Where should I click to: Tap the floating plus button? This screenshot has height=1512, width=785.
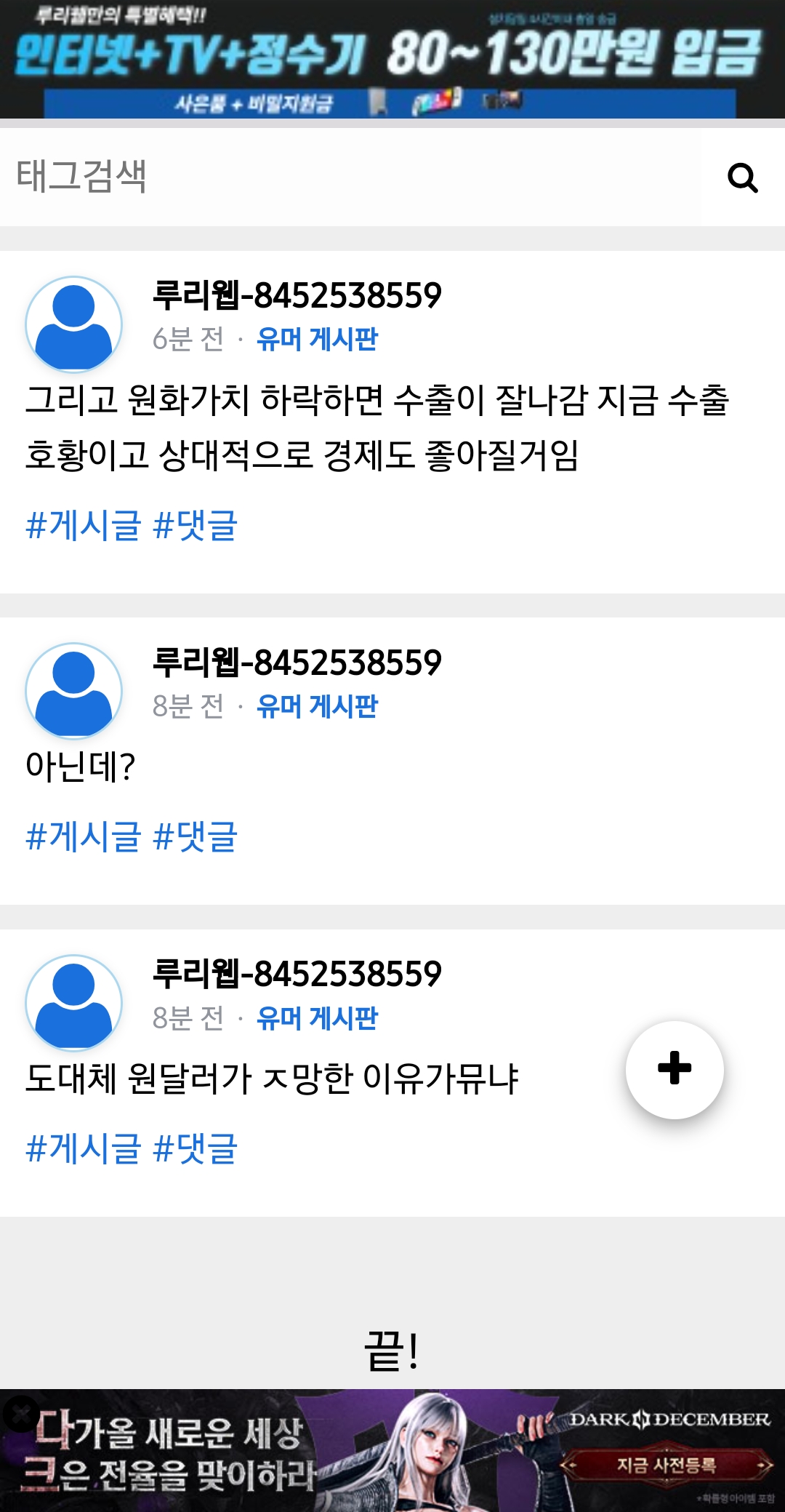pyautogui.click(x=675, y=1069)
